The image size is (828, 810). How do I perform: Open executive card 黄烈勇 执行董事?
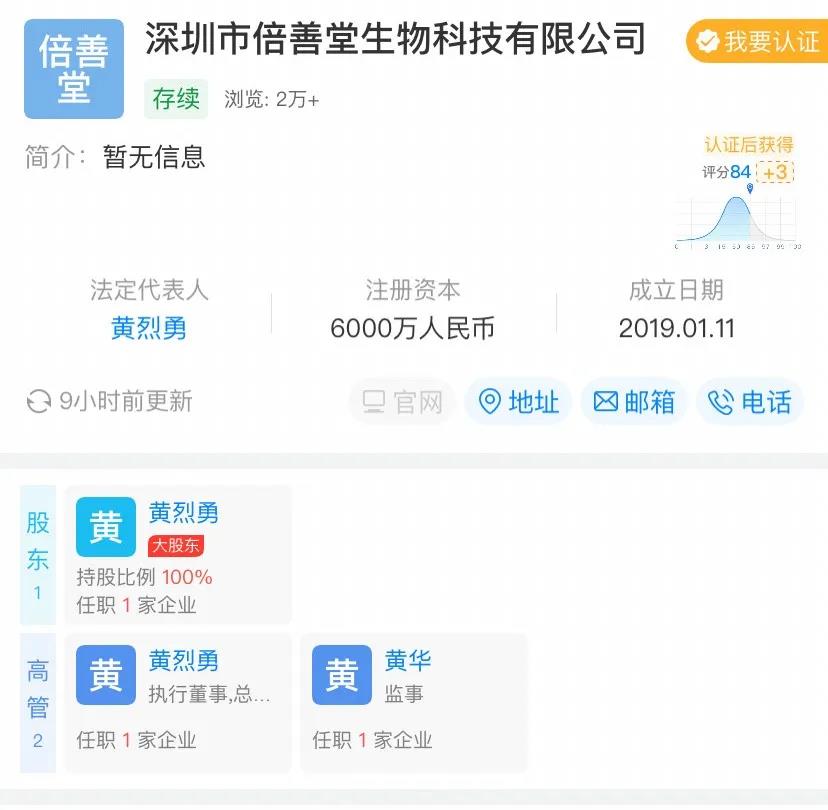178,703
